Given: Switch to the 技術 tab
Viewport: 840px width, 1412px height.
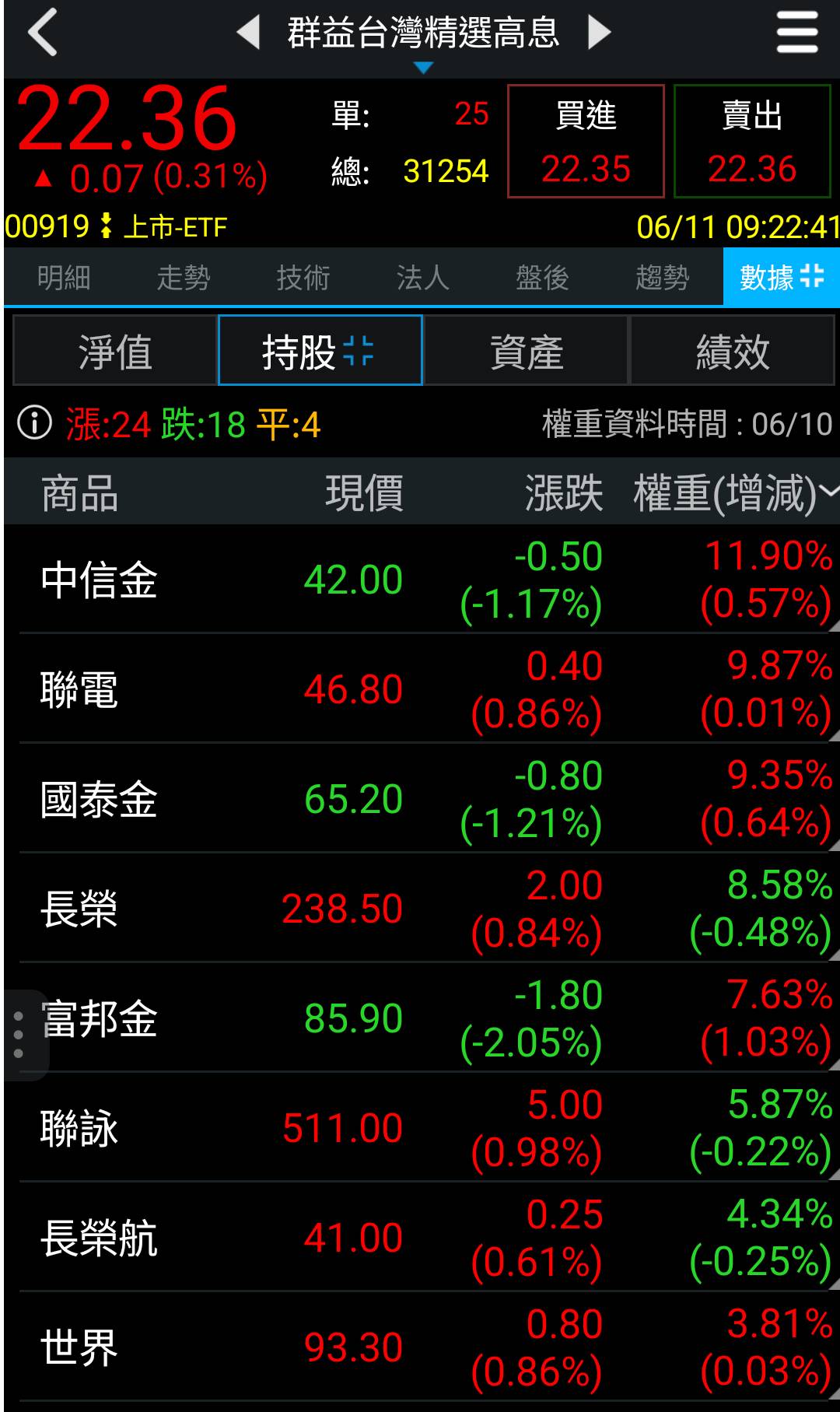Looking at the screenshot, I should (303, 277).
